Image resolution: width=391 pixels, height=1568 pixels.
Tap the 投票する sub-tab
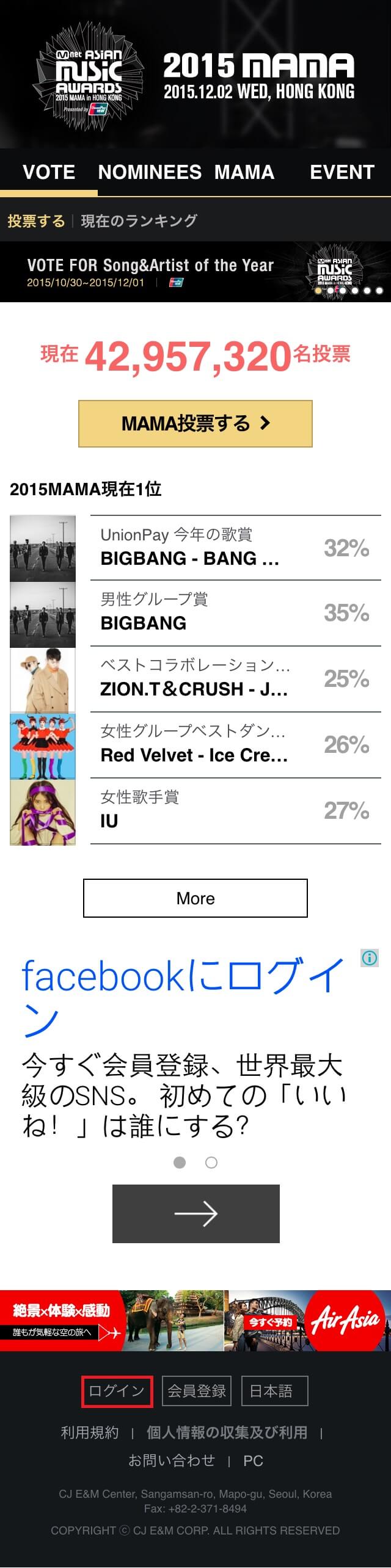coord(36,221)
